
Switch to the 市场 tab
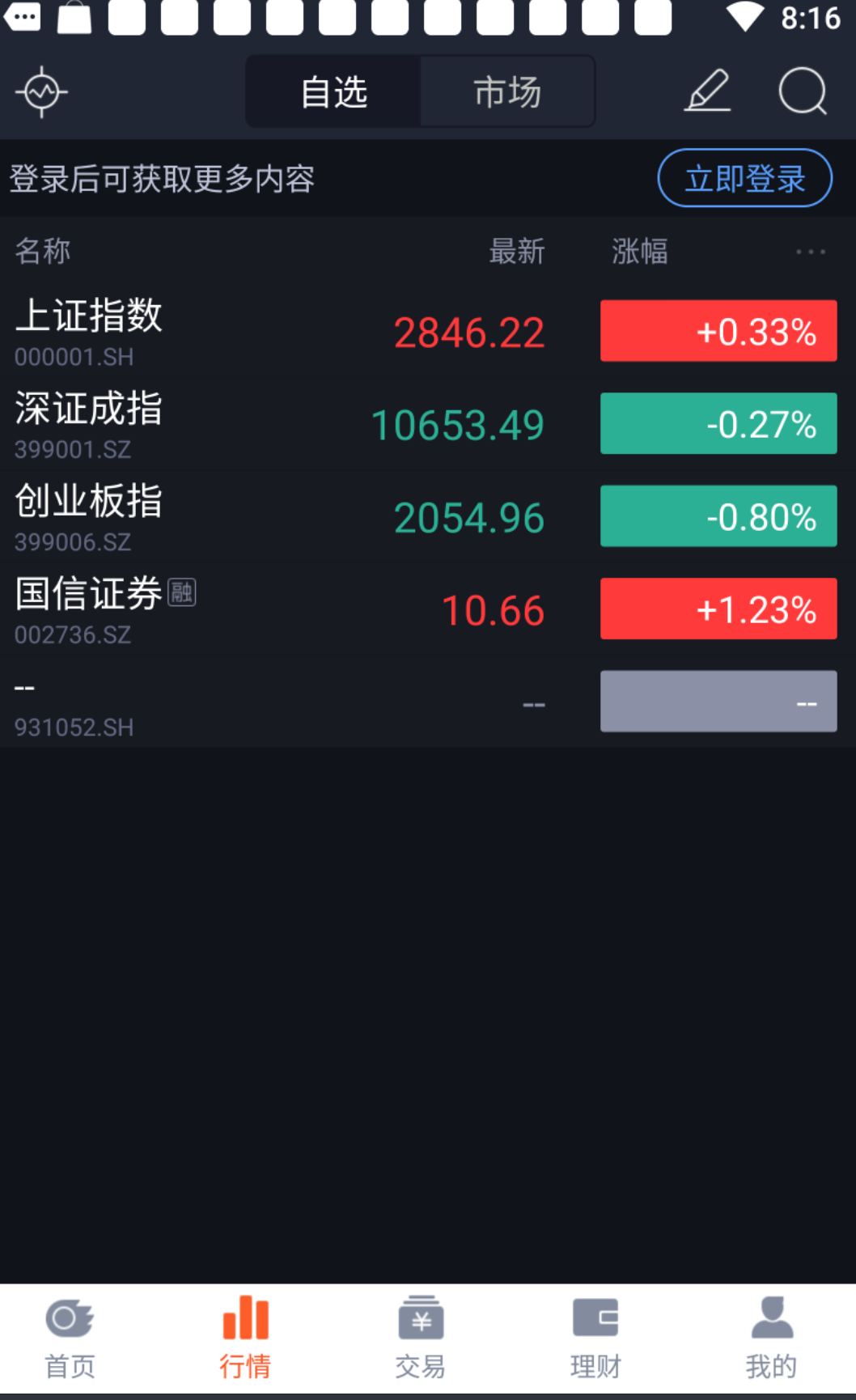(507, 92)
